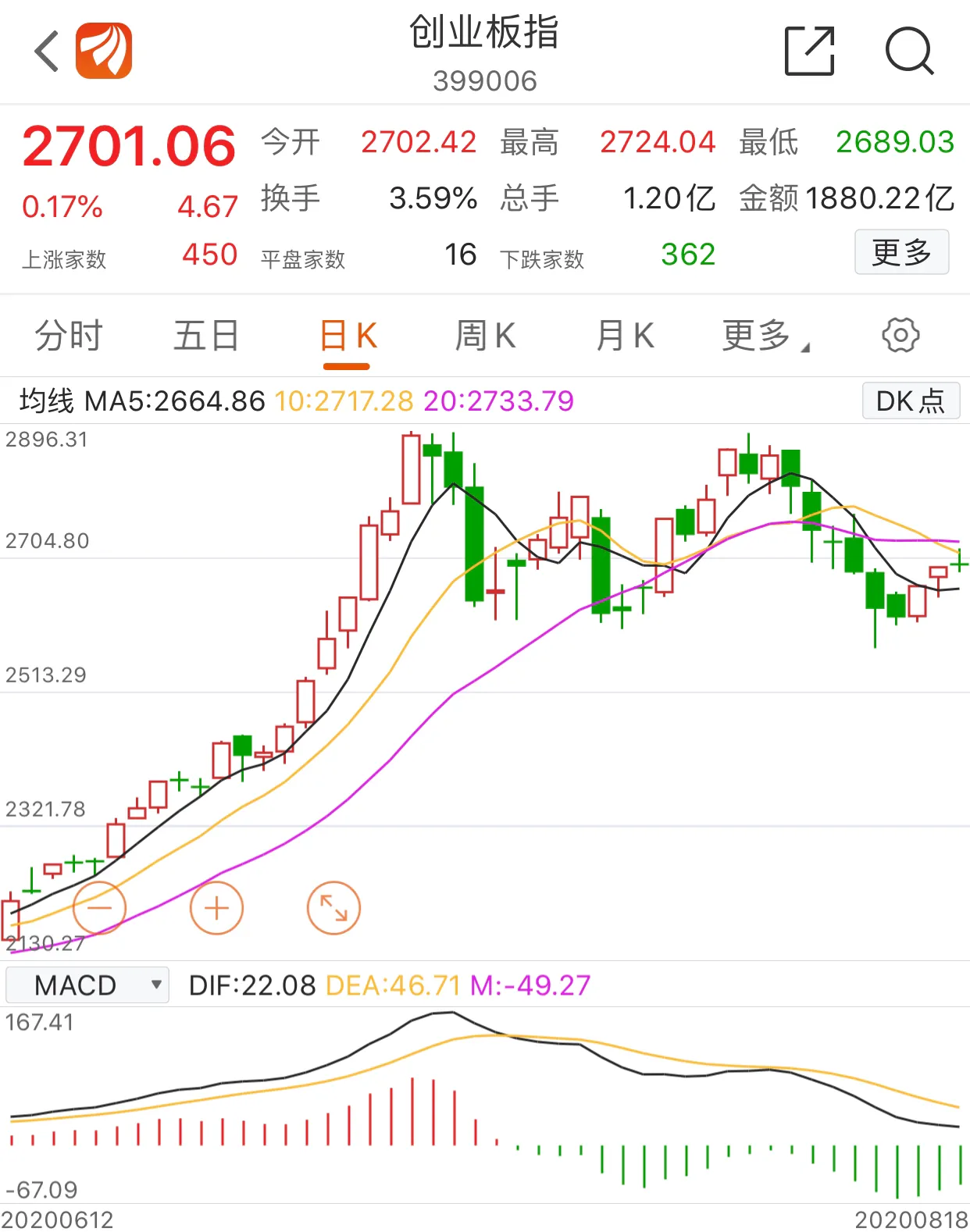This screenshot has width=970, height=1232.
Task: Share the index page
Action: pos(809,52)
